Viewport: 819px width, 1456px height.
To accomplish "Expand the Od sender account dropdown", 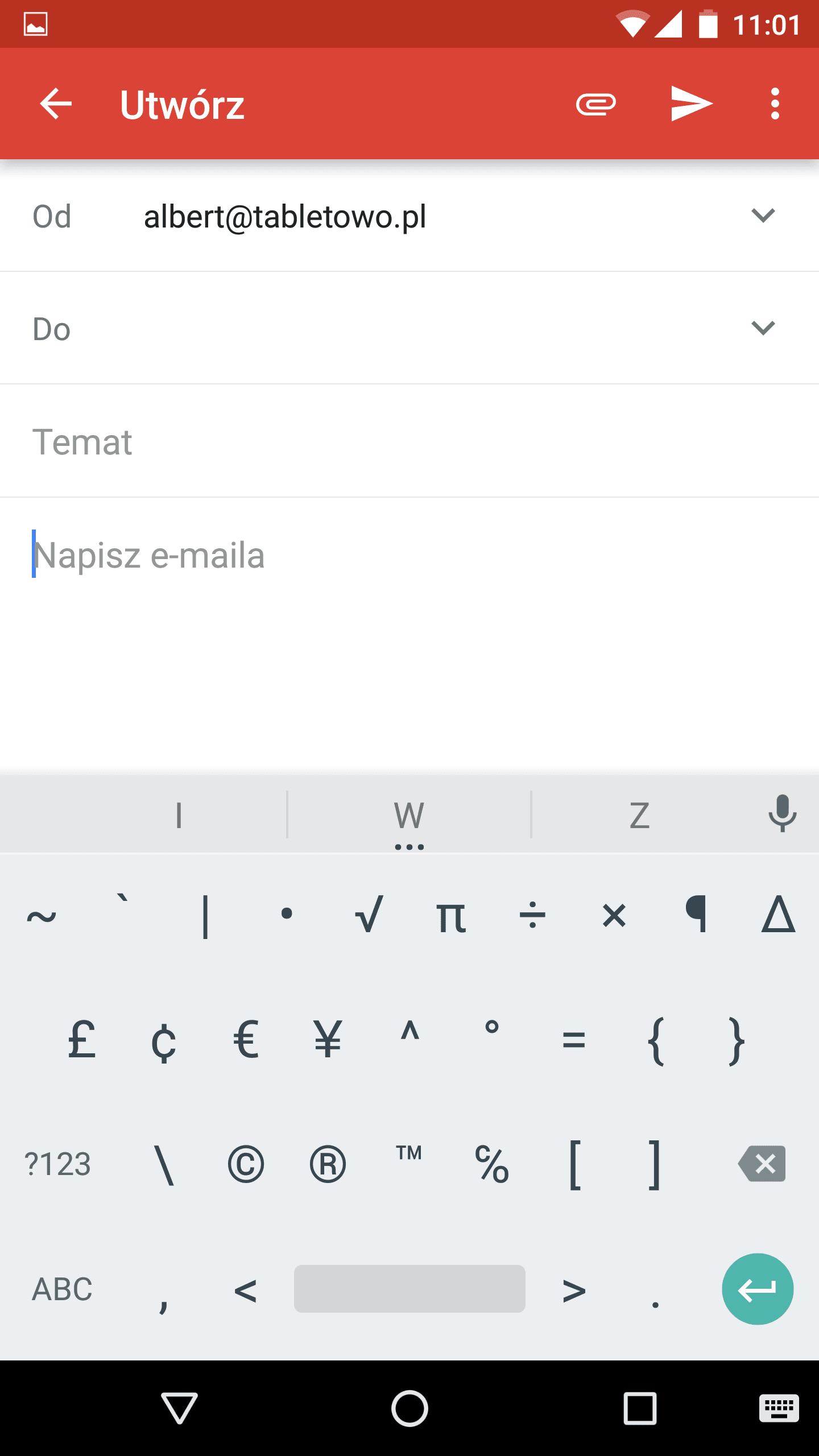I will point(763,216).
